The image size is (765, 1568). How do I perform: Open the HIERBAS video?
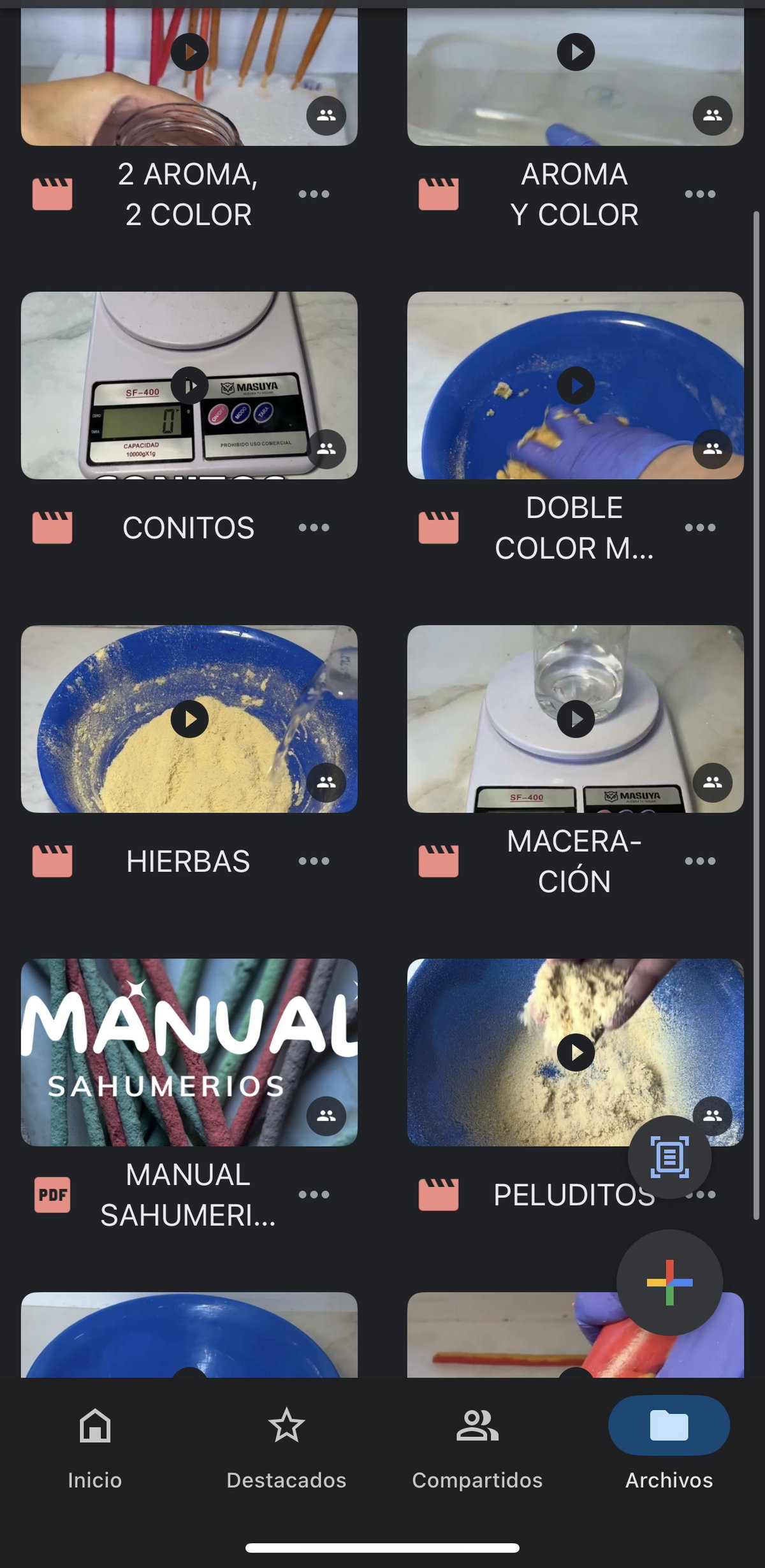189,719
